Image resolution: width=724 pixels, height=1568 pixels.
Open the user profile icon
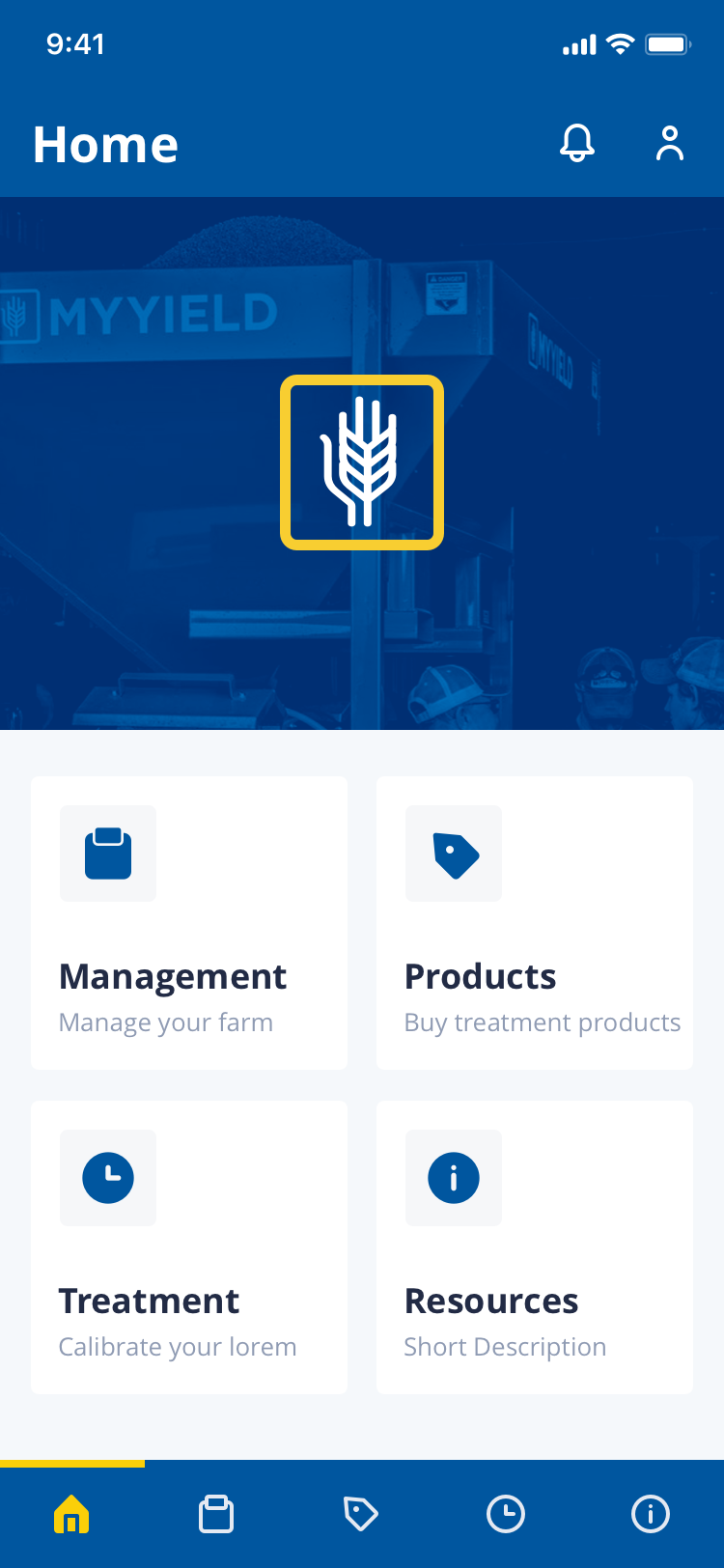click(670, 143)
